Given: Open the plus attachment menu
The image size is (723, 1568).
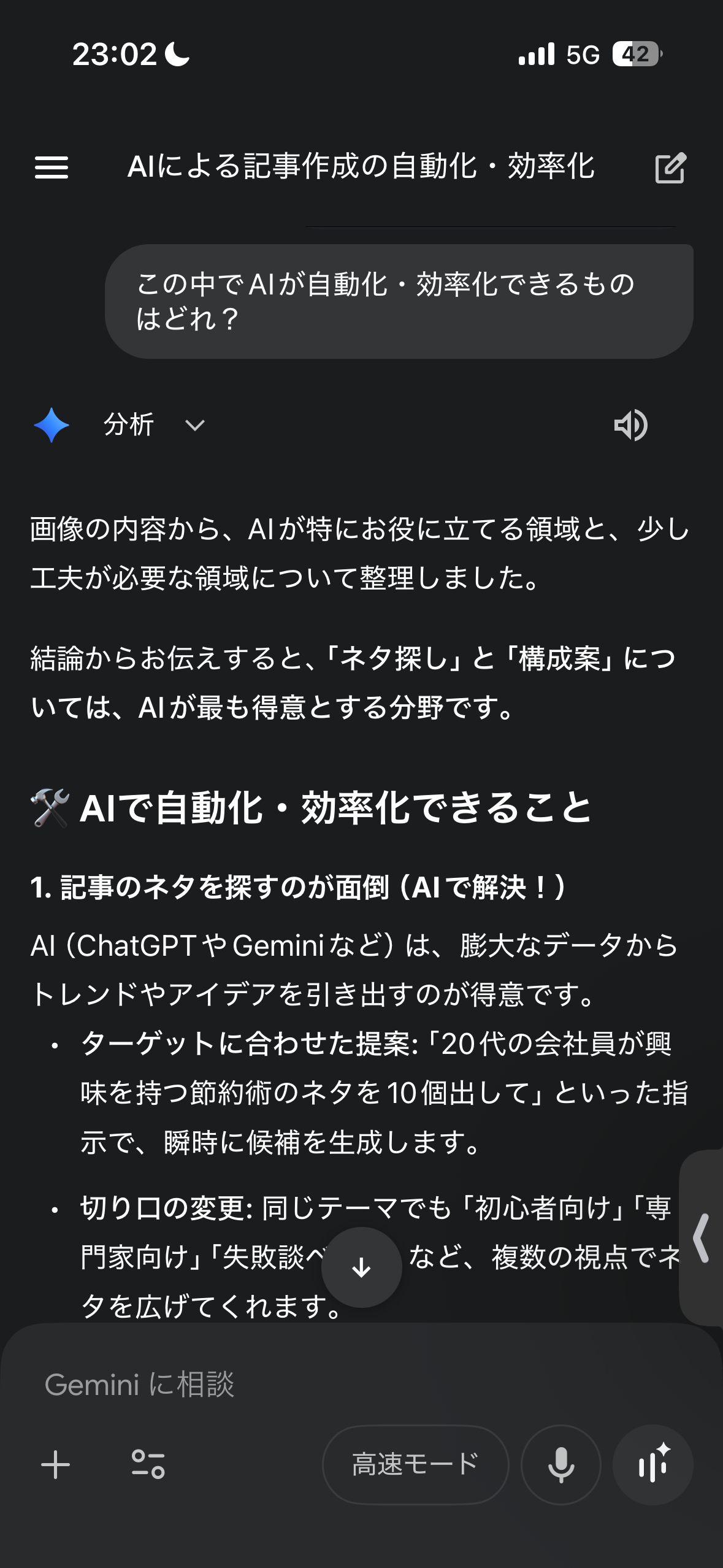Looking at the screenshot, I should (x=56, y=1465).
